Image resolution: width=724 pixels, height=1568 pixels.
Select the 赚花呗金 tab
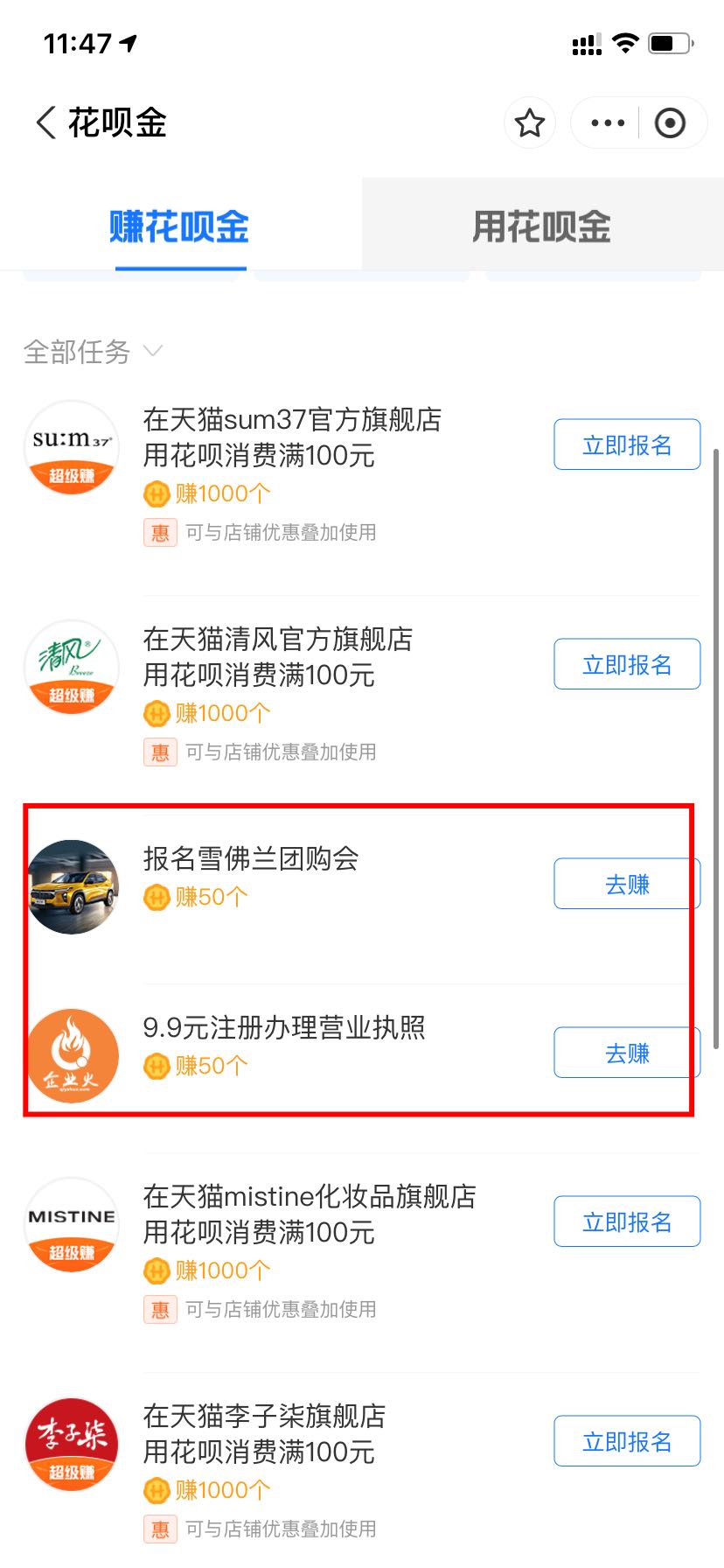pos(179,227)
